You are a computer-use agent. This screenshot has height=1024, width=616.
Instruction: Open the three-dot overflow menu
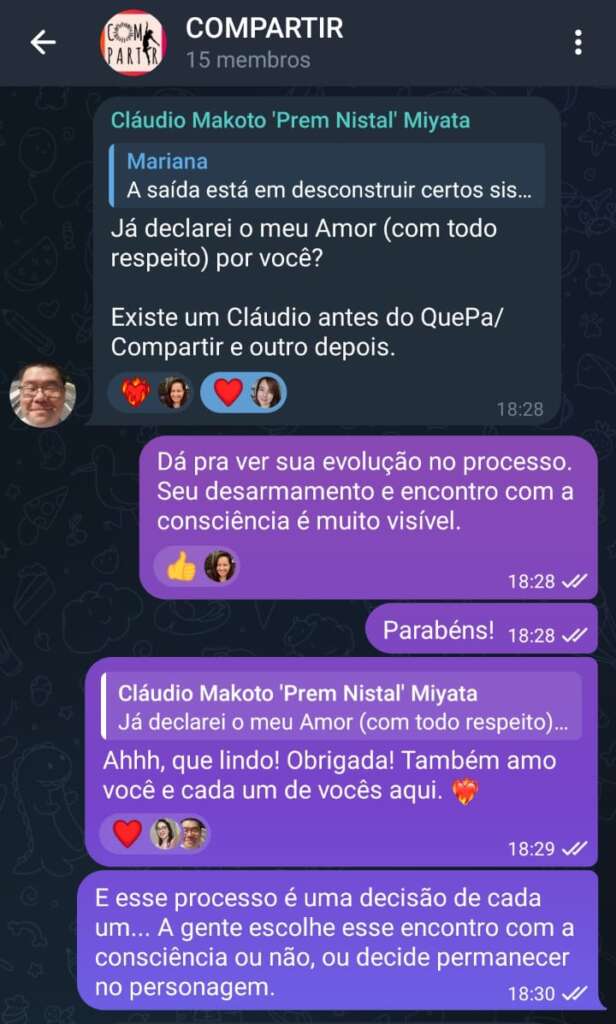[578, 42]
